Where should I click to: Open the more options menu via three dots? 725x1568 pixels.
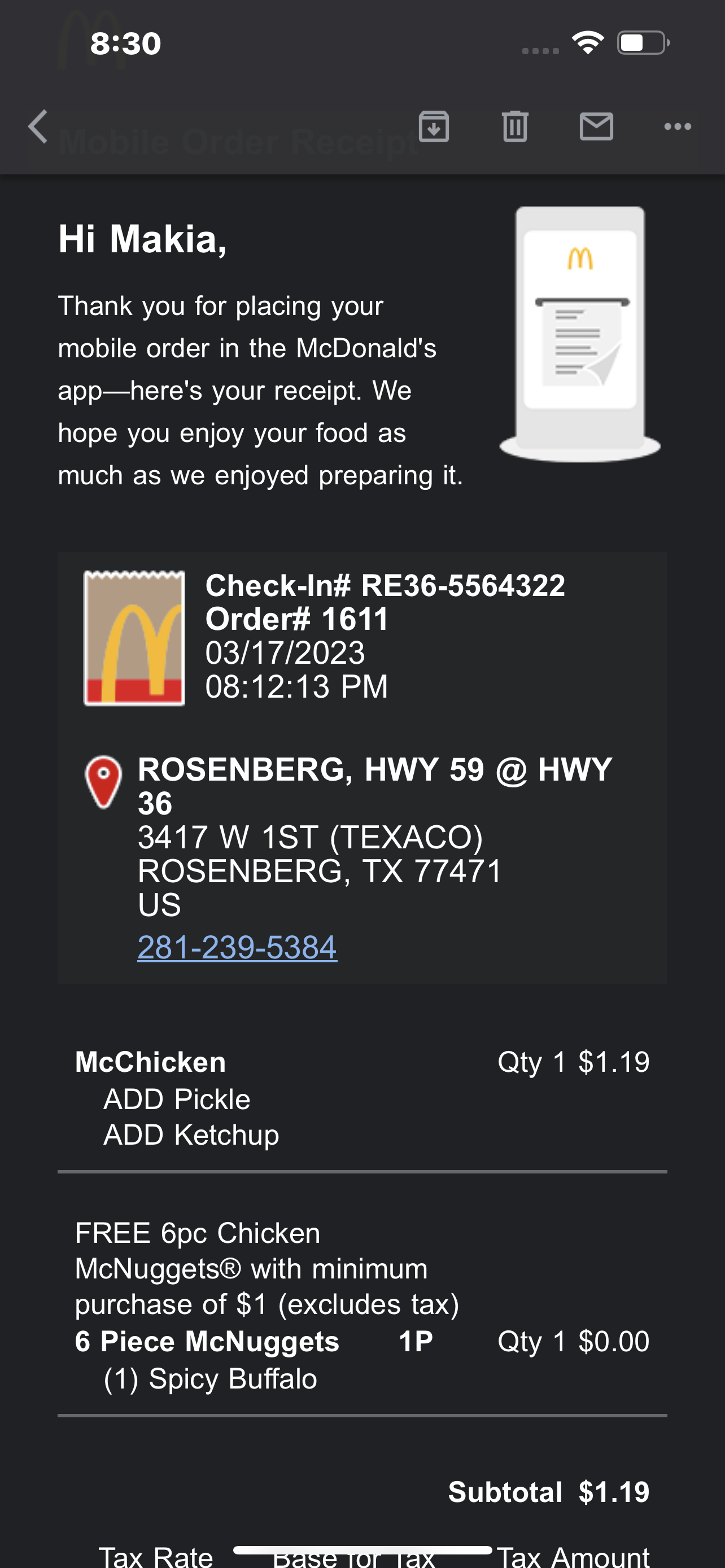click(x=678, y=126)
